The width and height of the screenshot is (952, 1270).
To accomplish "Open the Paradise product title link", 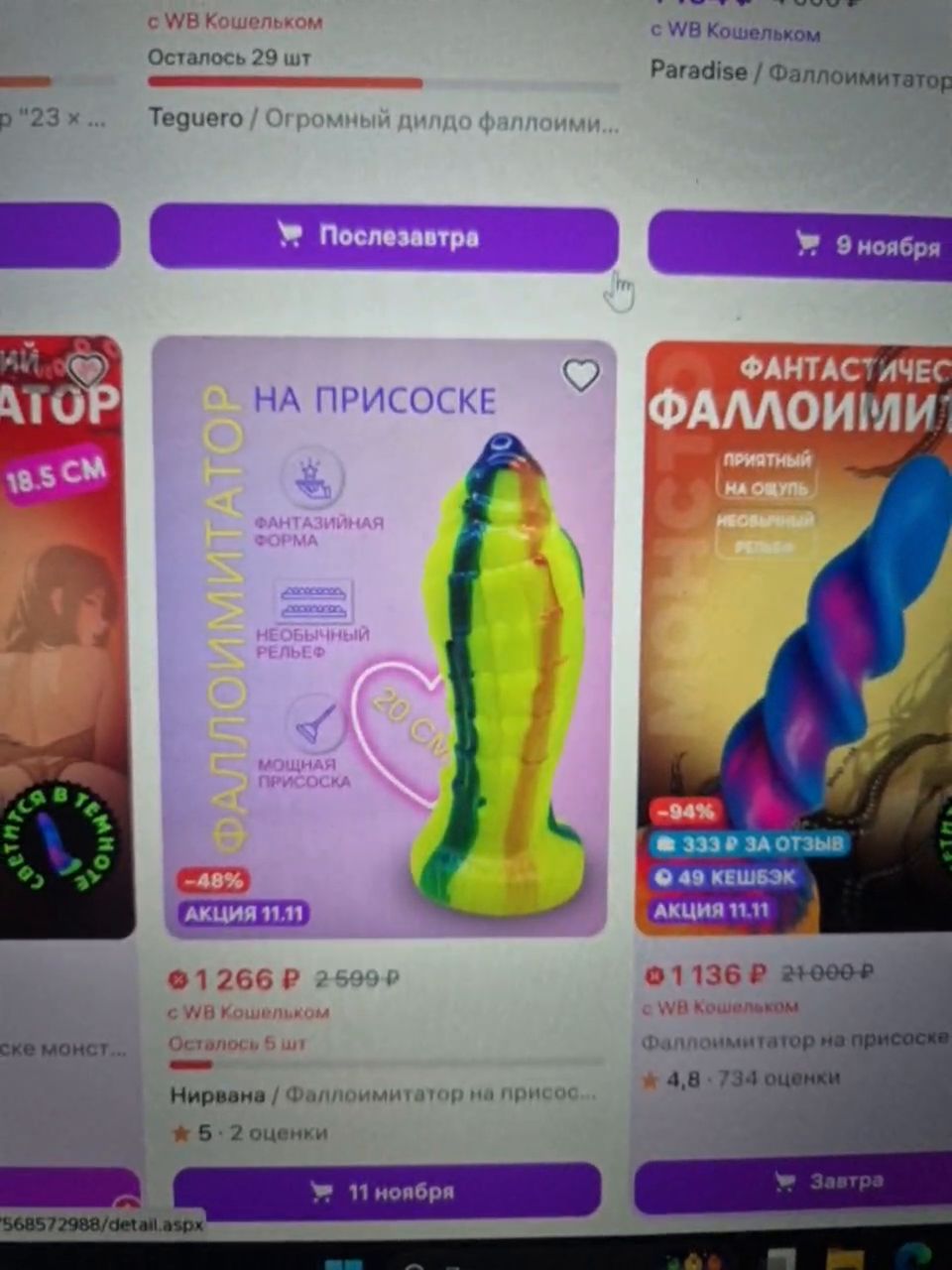I will click(799, 73).
